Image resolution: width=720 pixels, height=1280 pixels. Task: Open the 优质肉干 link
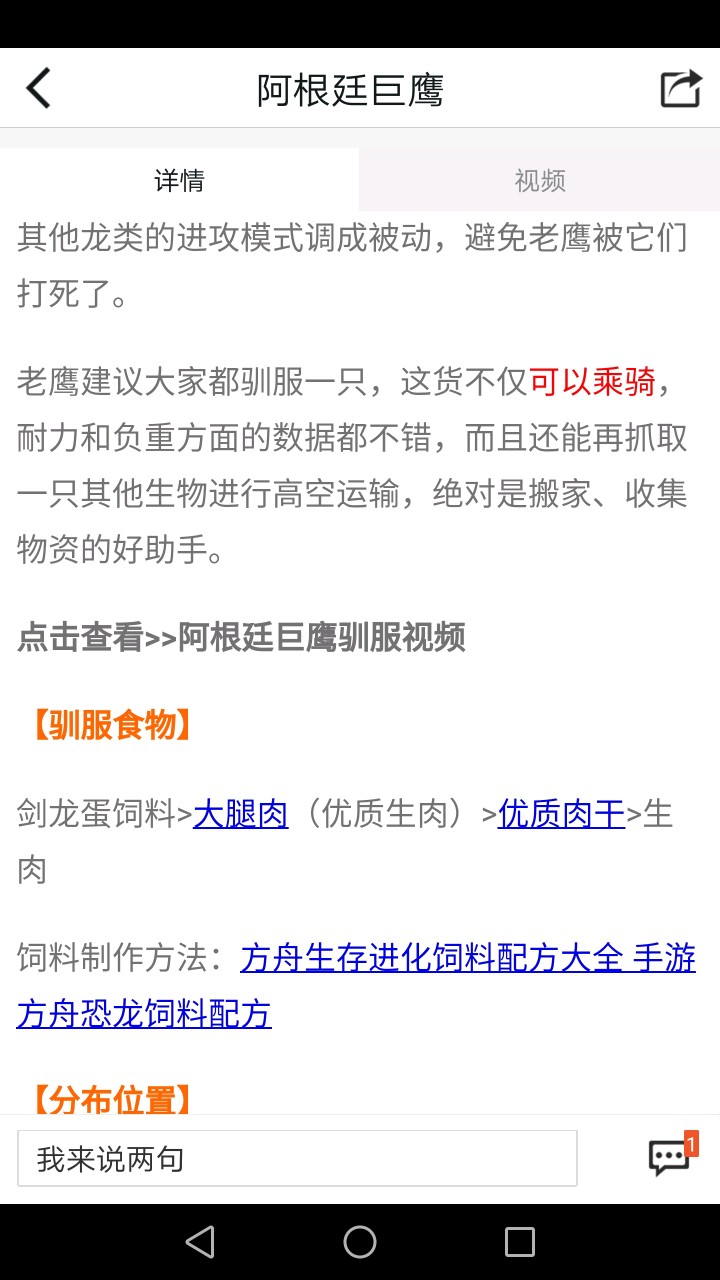click(x=561, y=814)
